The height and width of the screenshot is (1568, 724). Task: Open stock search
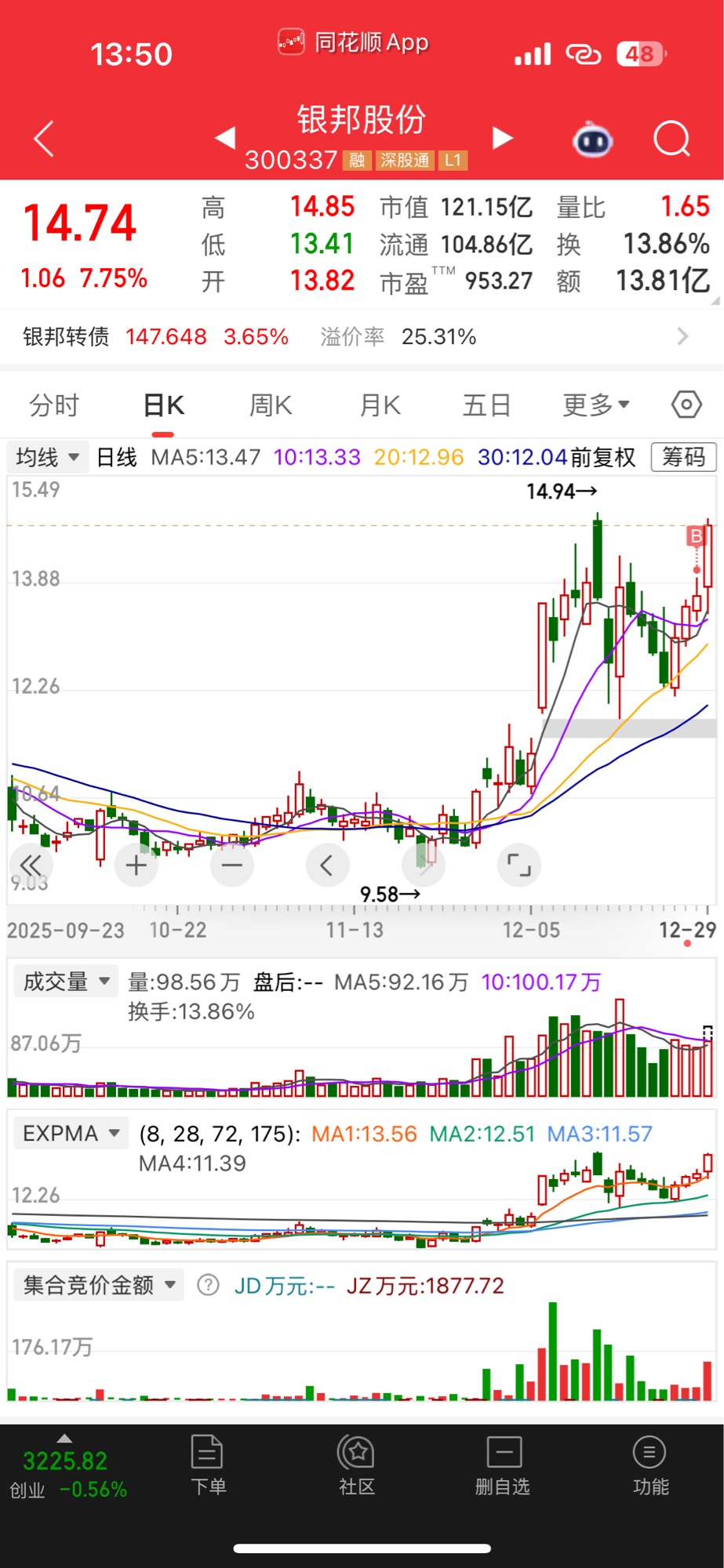pyautogui.click(x=671, y=140)
